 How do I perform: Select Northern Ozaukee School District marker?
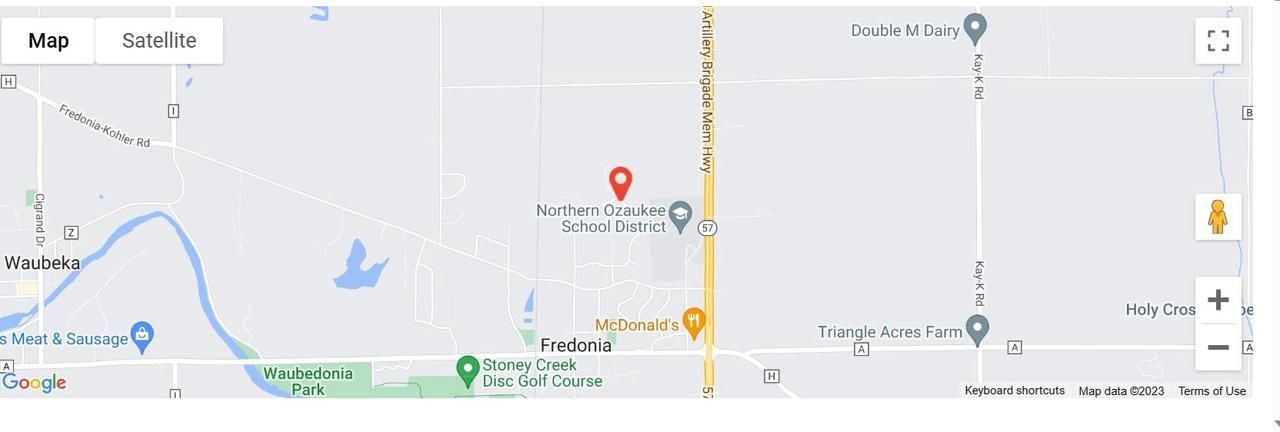tap(680, 215)
